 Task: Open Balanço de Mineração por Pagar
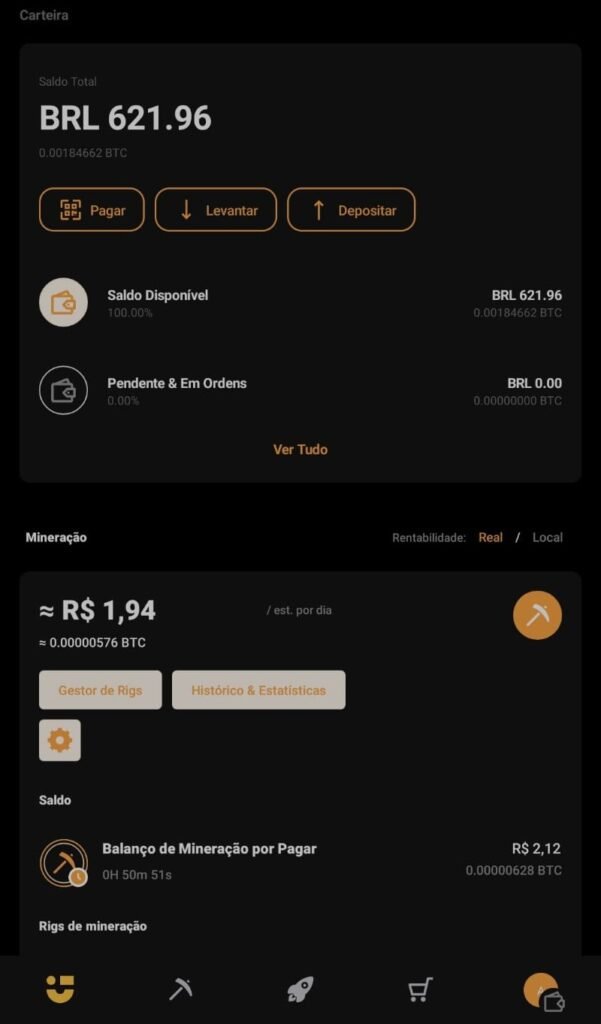click(x=300, y=860)
